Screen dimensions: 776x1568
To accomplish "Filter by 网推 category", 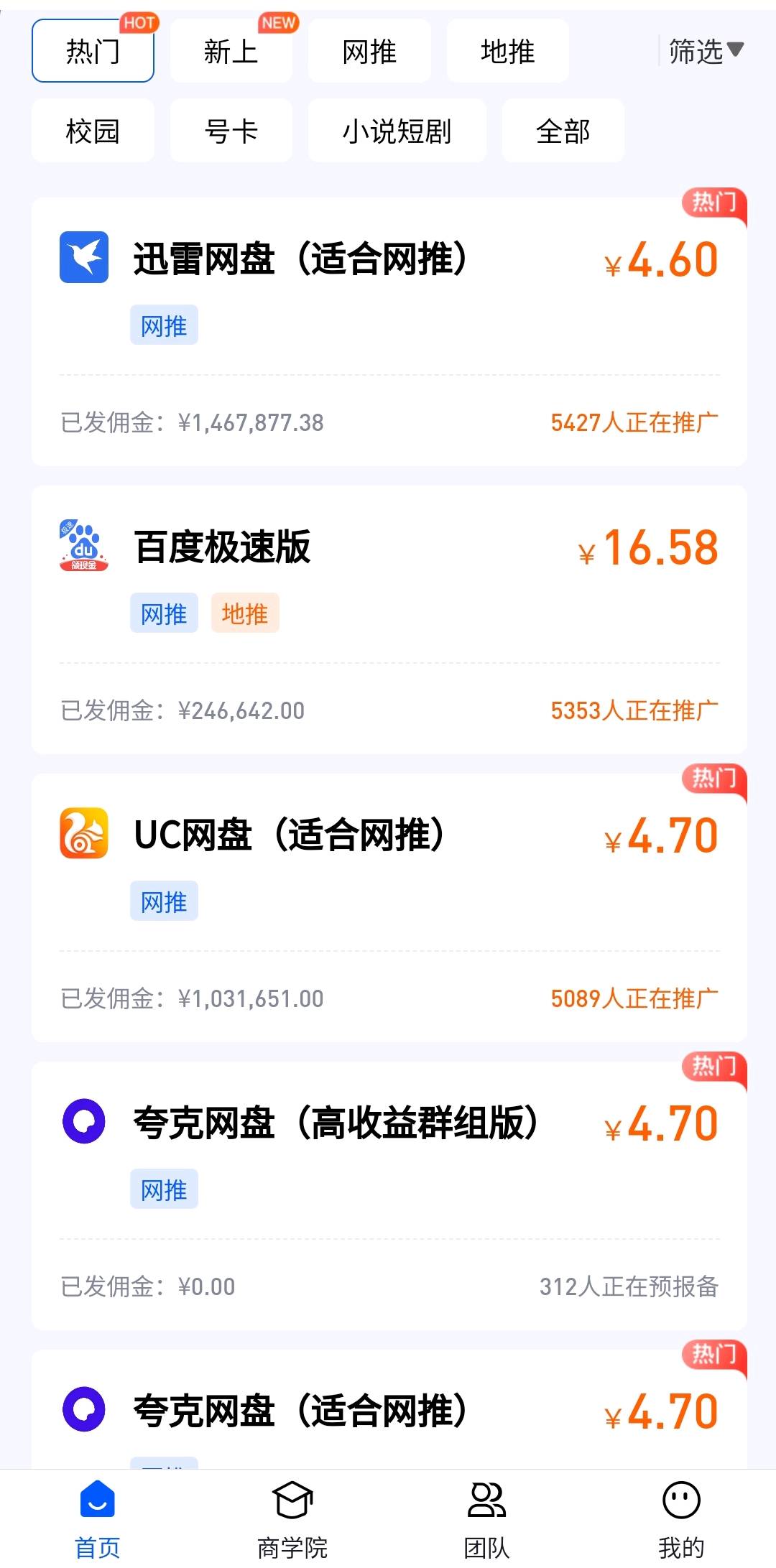I will click(x=369, y=51).
